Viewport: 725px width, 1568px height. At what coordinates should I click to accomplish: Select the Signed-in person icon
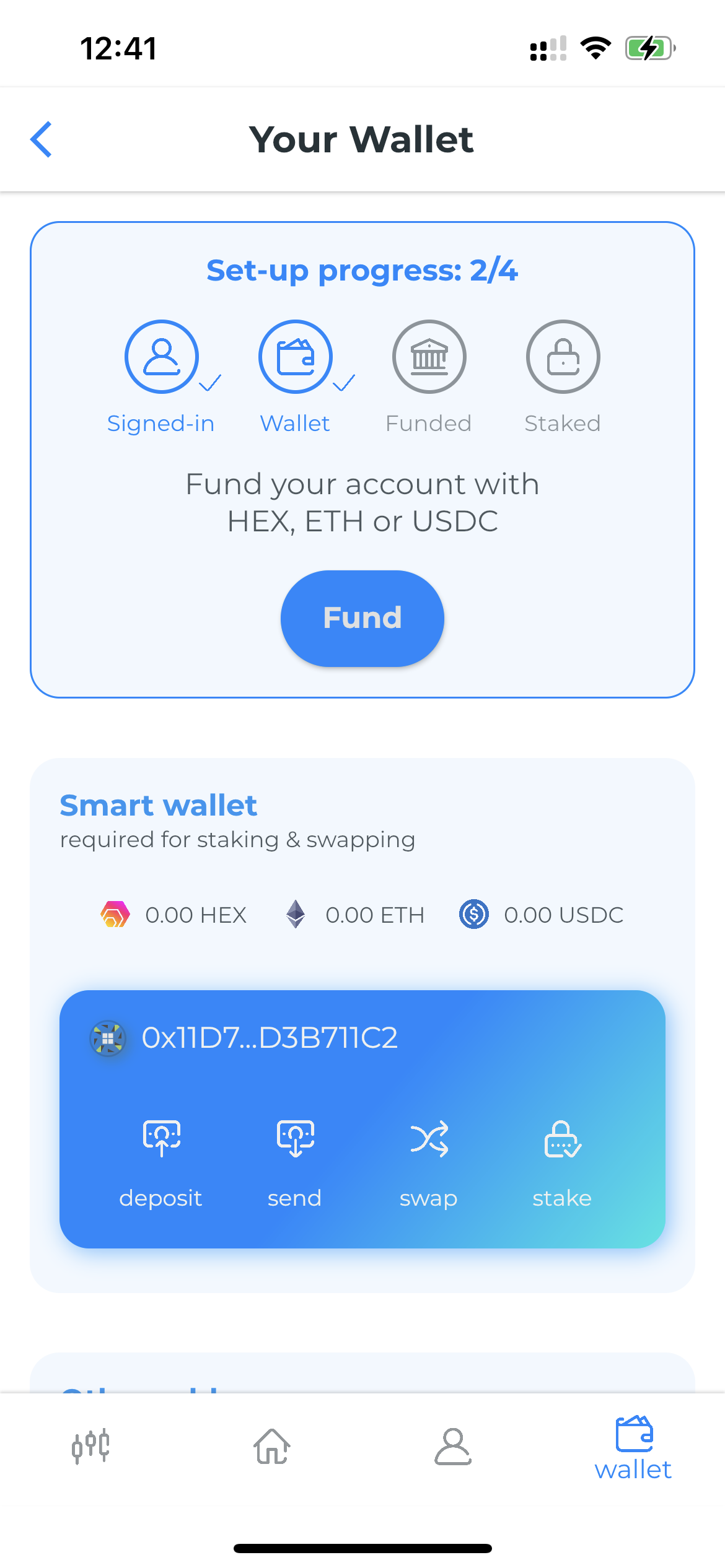point(160,357)
